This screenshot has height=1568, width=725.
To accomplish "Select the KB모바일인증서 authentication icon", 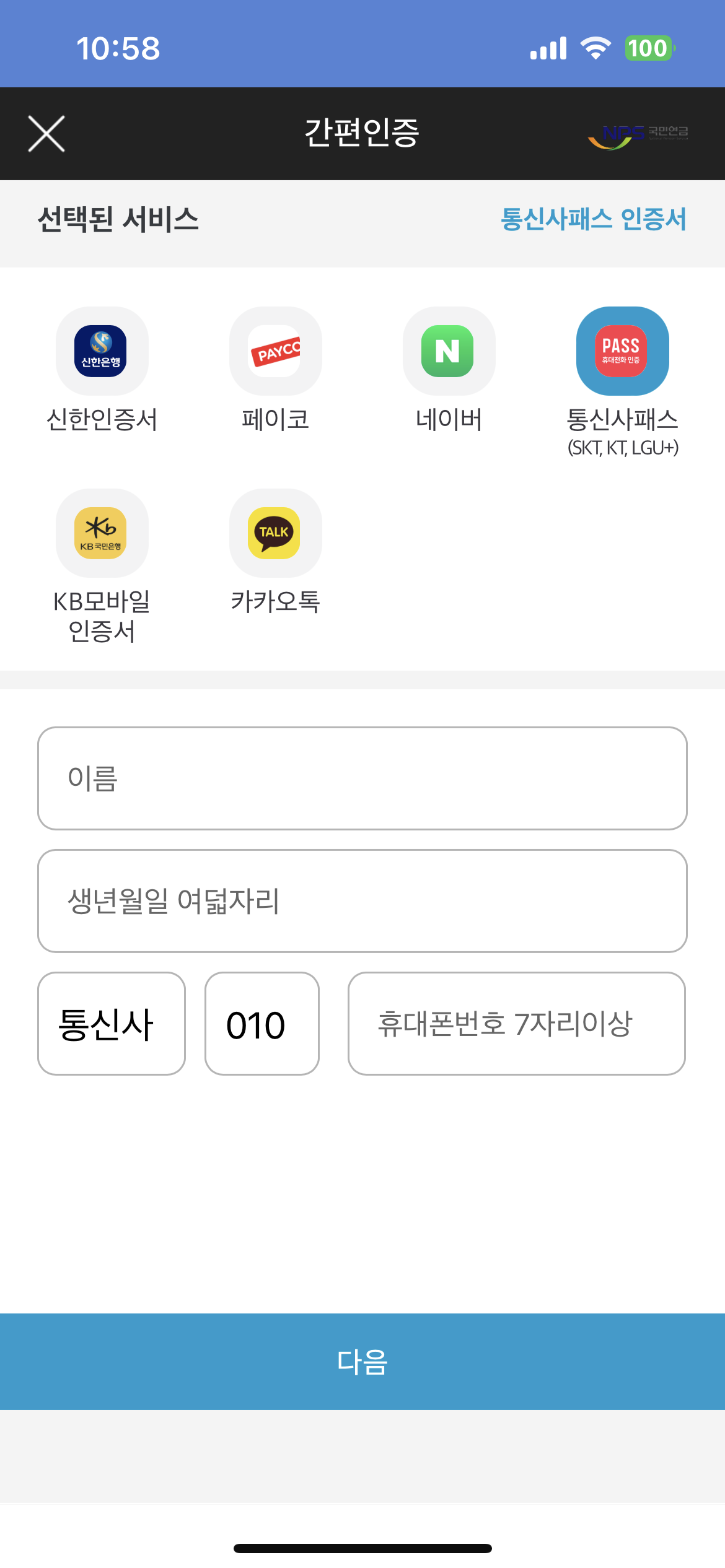I will (x=102, y=533).
